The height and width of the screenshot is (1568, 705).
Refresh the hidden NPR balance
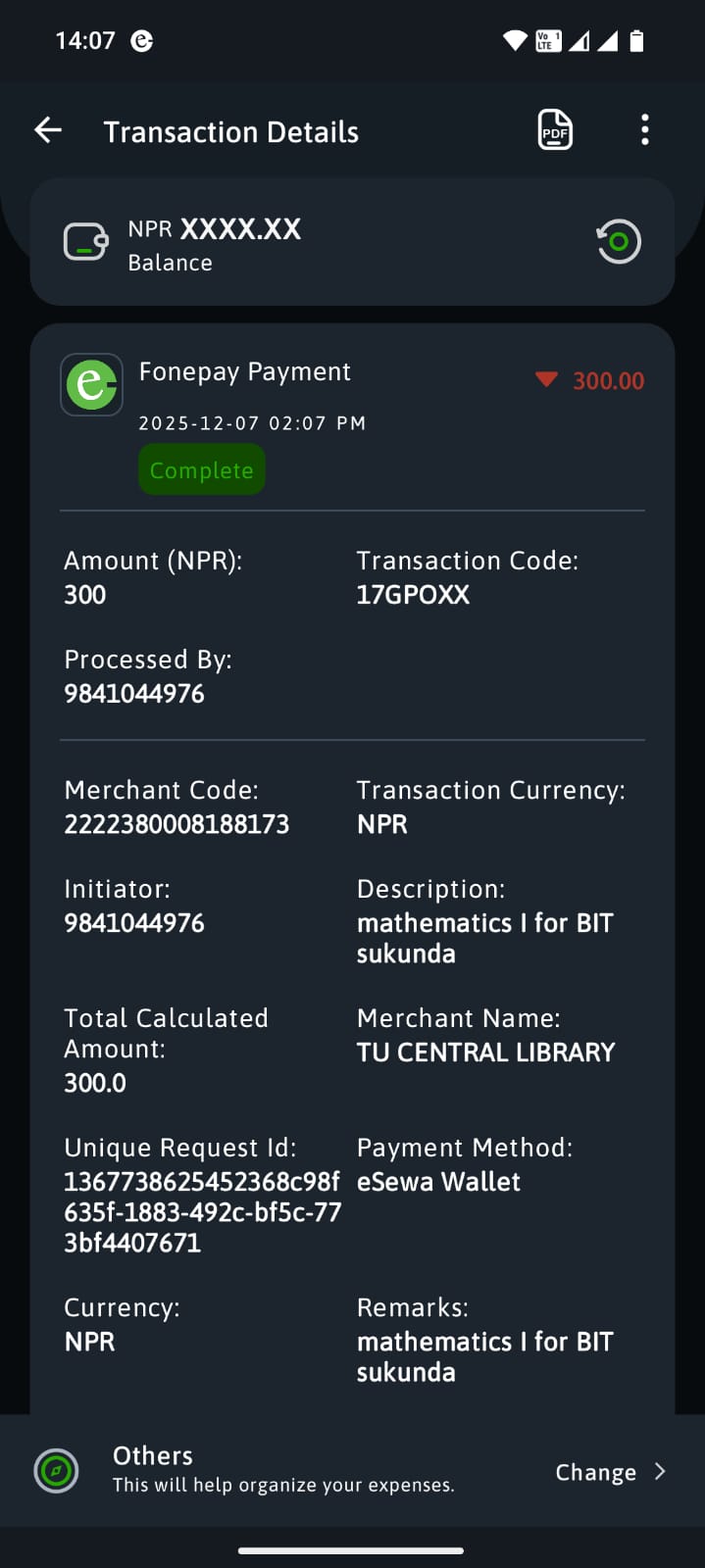[619, 242]
